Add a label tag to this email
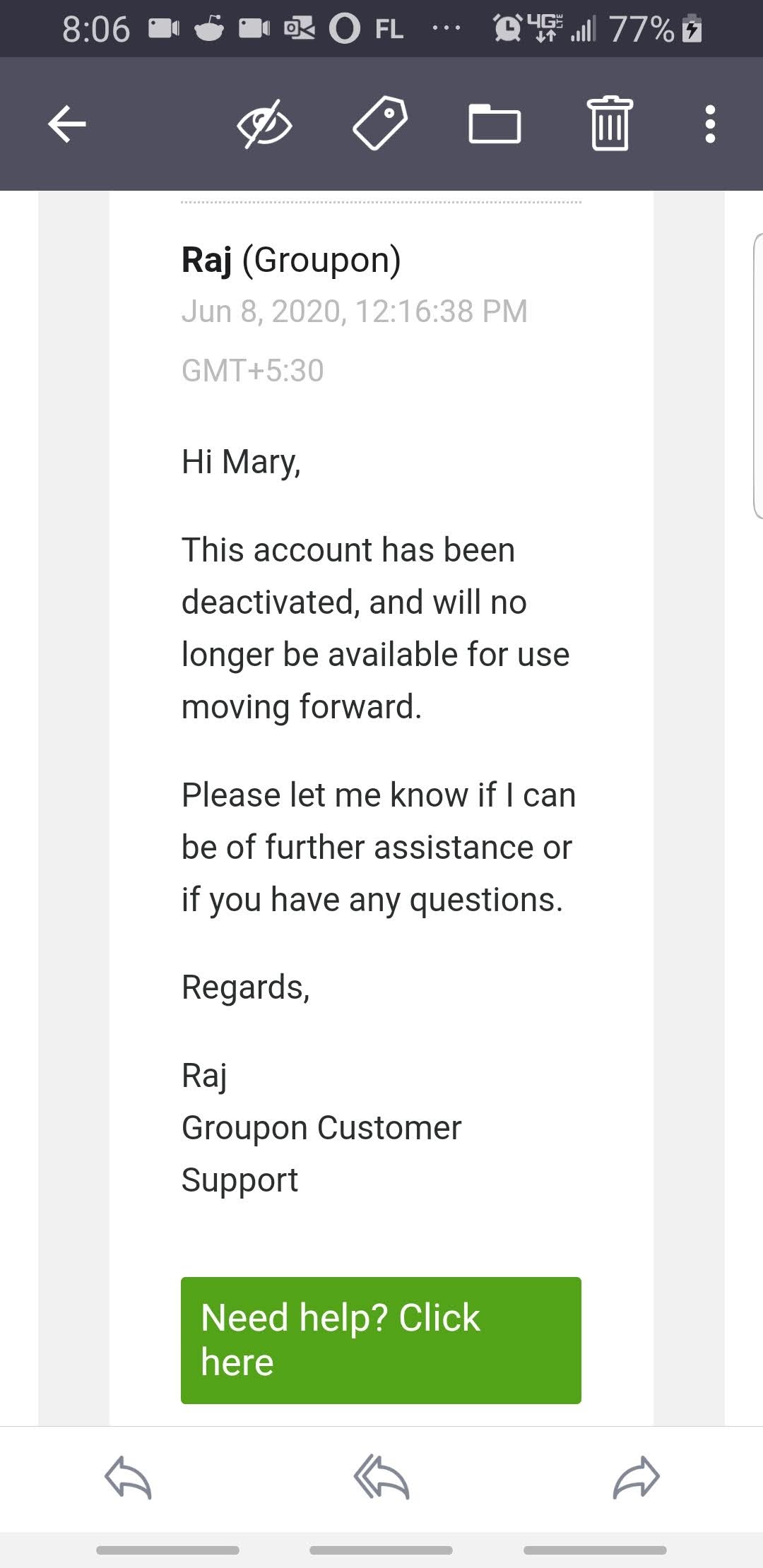Image resolution: width=763 pixels, height=1568 pixels. pyautogui.click(x=379, y=124)
